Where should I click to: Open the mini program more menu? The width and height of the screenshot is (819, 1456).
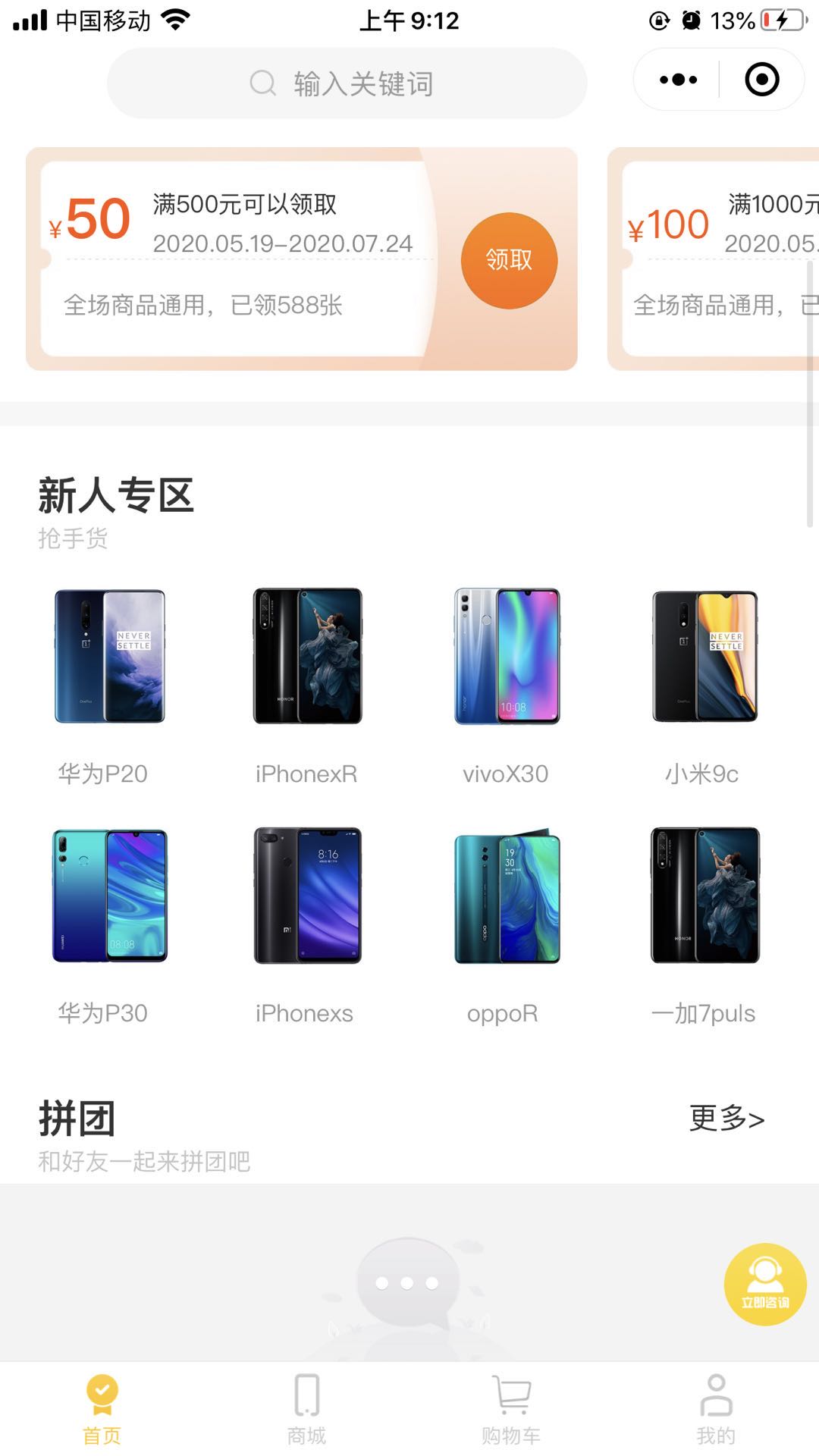coord(677,80)
